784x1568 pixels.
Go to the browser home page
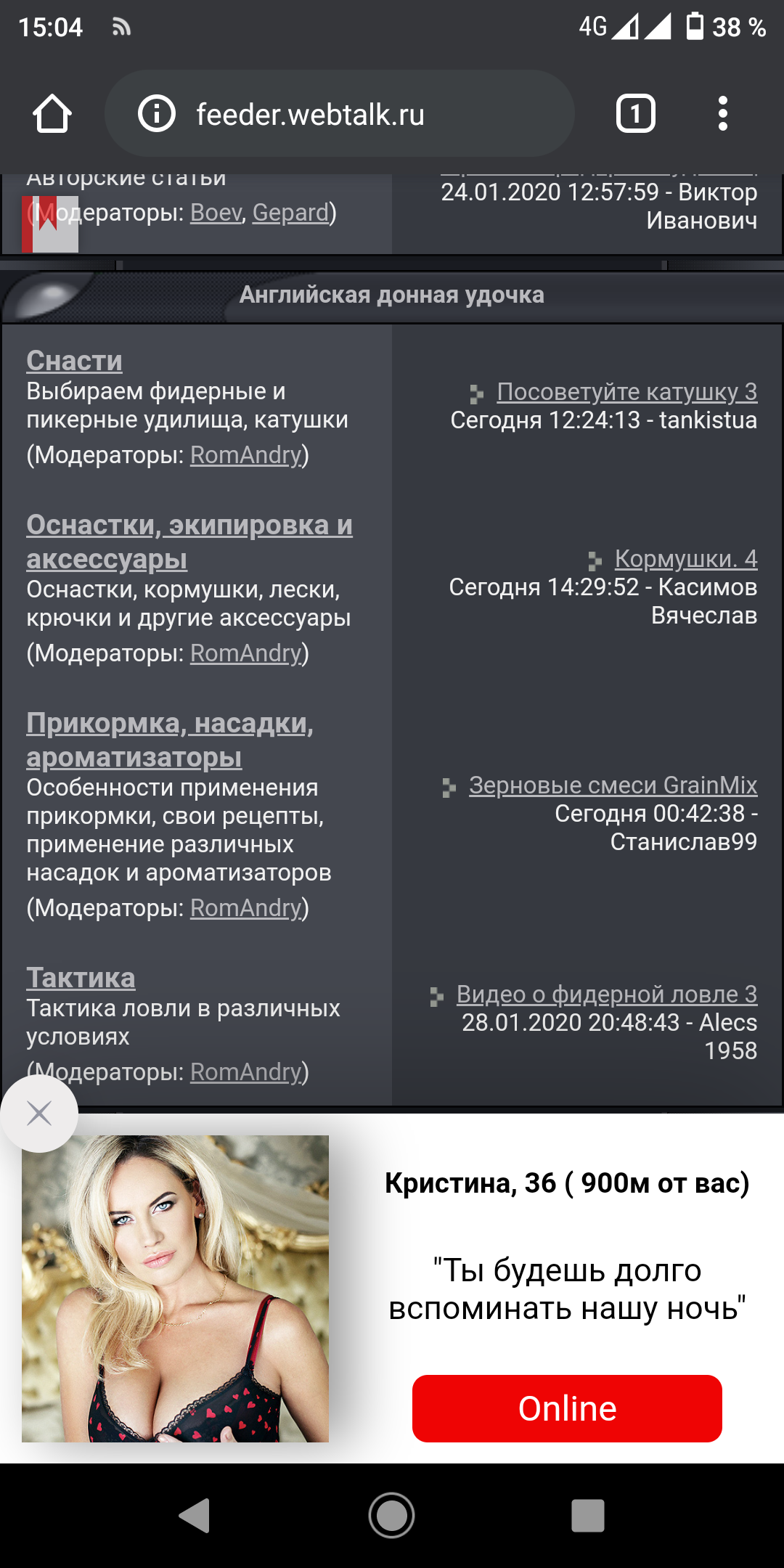coord(52,114)
